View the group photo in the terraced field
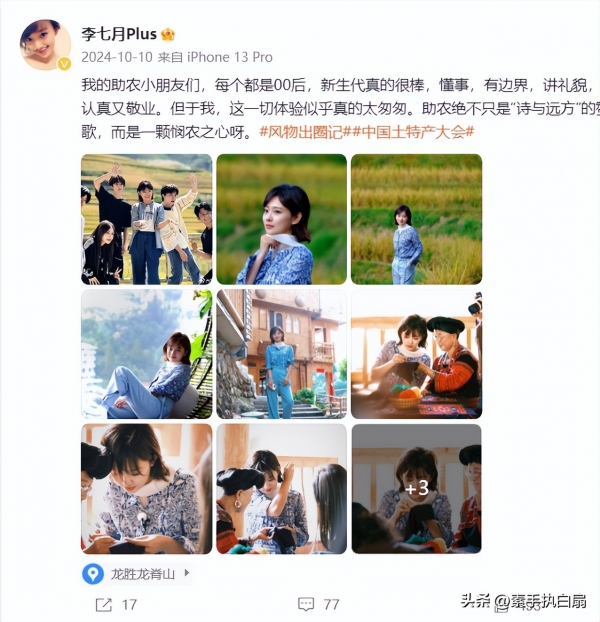Image resolution: width=600 pixels, height=622 pixels. pyautogui.click(x=146, y=219)
